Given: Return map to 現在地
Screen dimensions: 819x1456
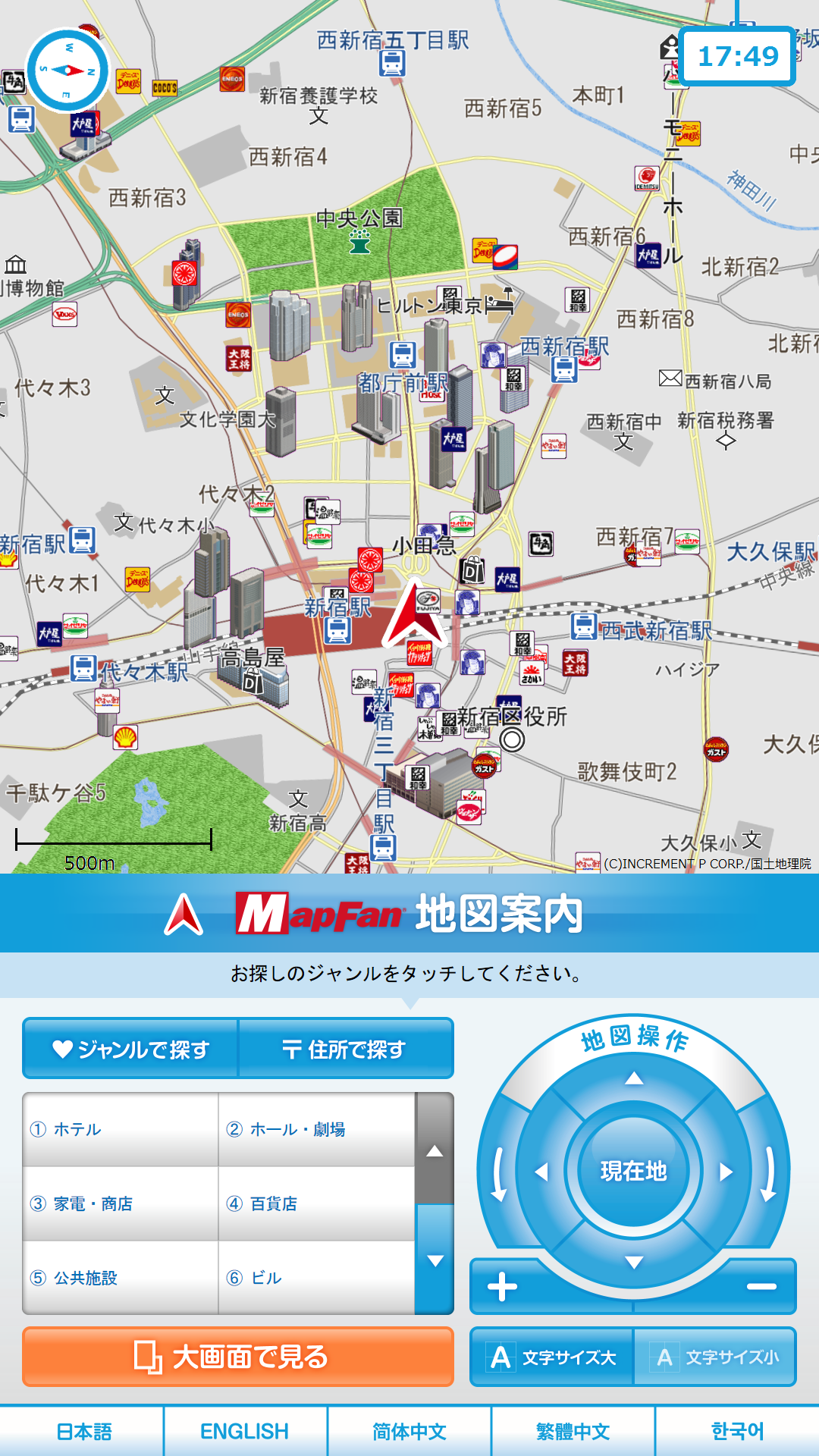Looking at the screenshot, I should 633,1171.
